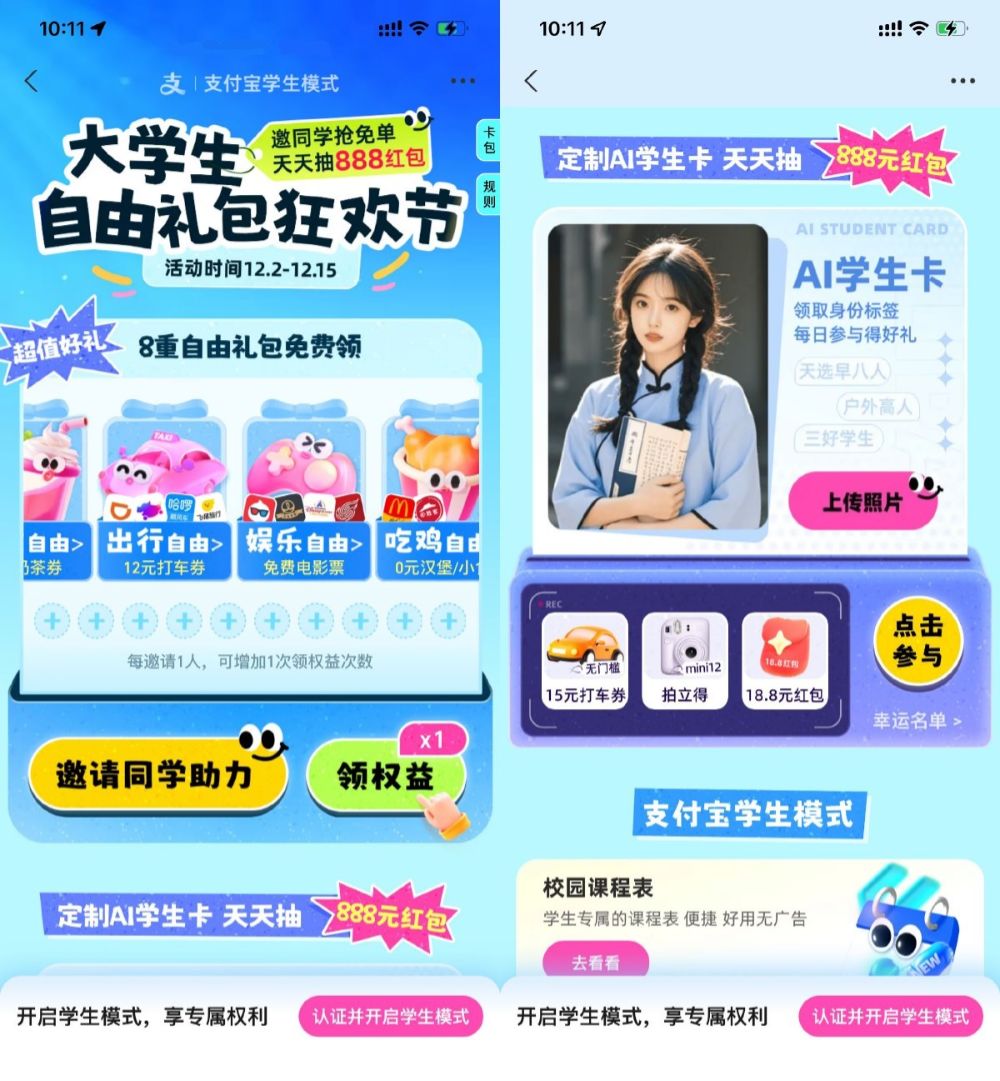Tap 邀请同学助力 to invite classmates
1000x1081 pixels.
155,774
